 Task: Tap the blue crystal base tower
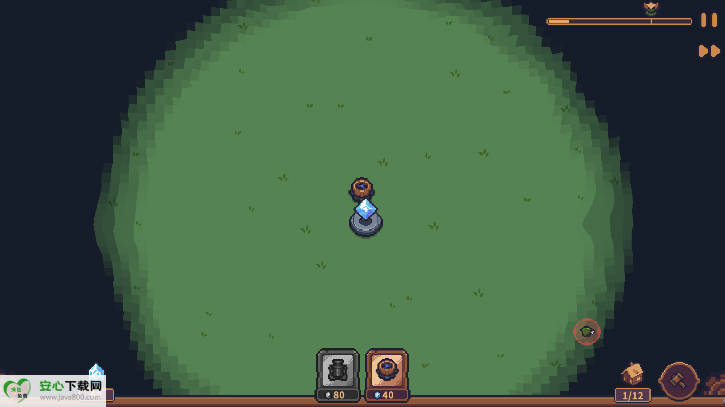coord(366,216)
